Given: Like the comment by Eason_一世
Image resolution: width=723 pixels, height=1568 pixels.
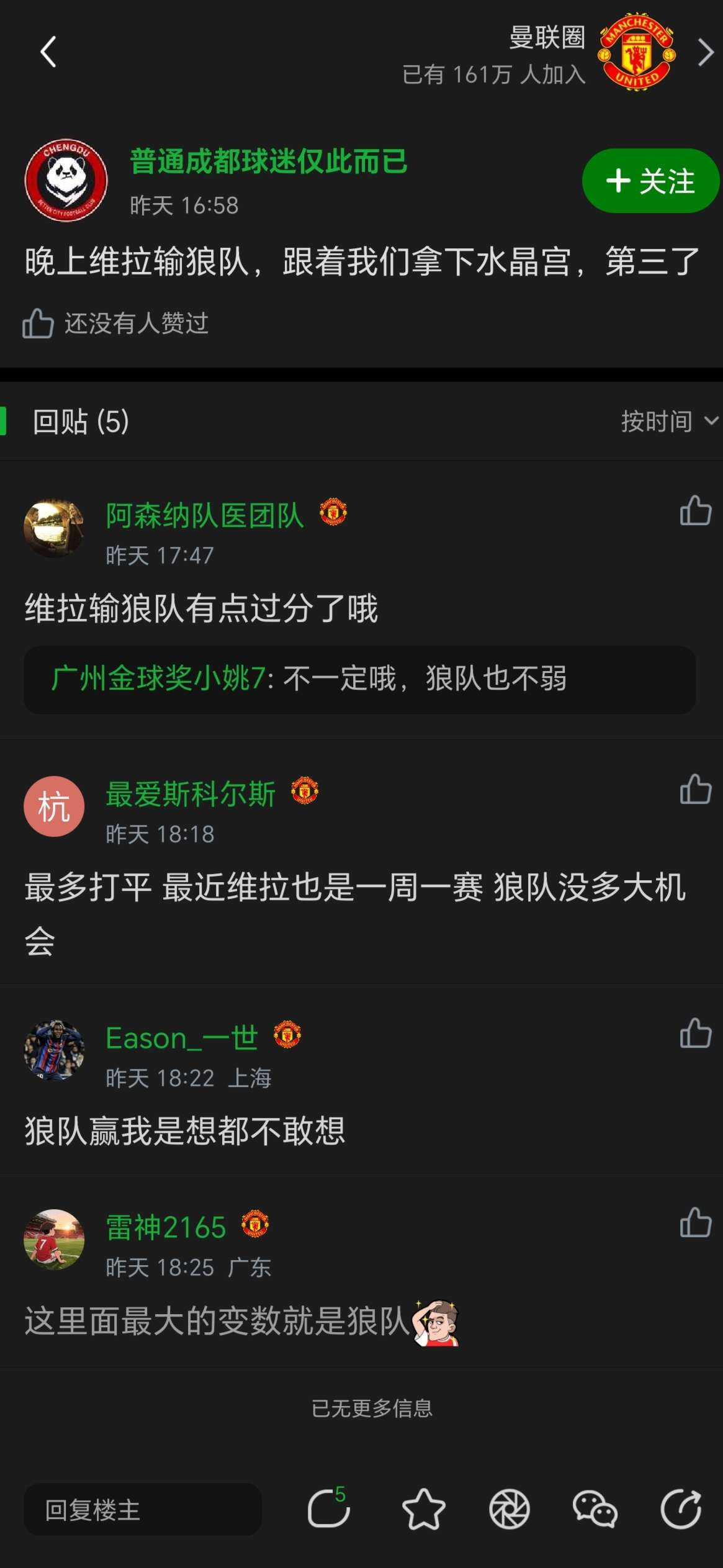Looking at the screenshot, I should click(695, 1034).
